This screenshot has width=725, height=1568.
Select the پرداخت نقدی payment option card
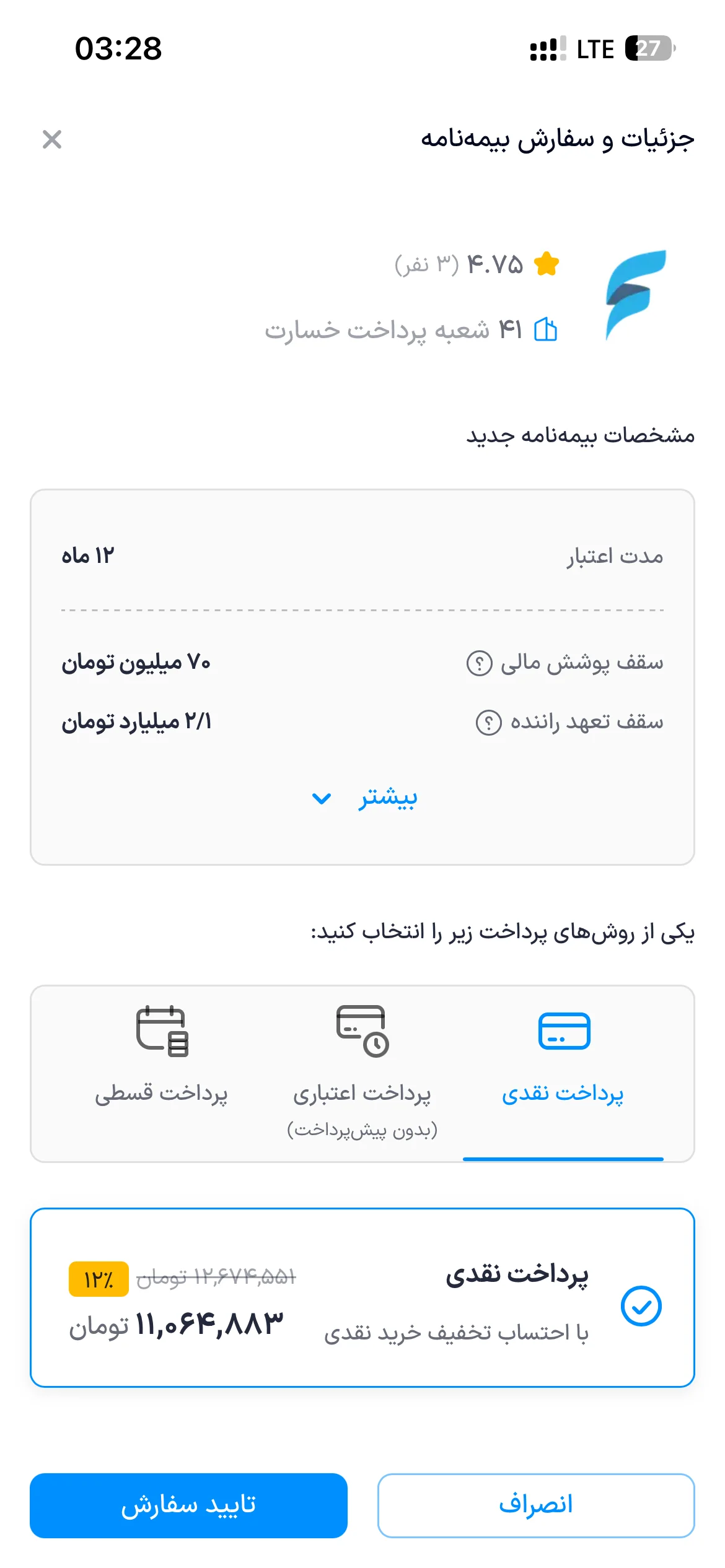tap(362, 1298)
